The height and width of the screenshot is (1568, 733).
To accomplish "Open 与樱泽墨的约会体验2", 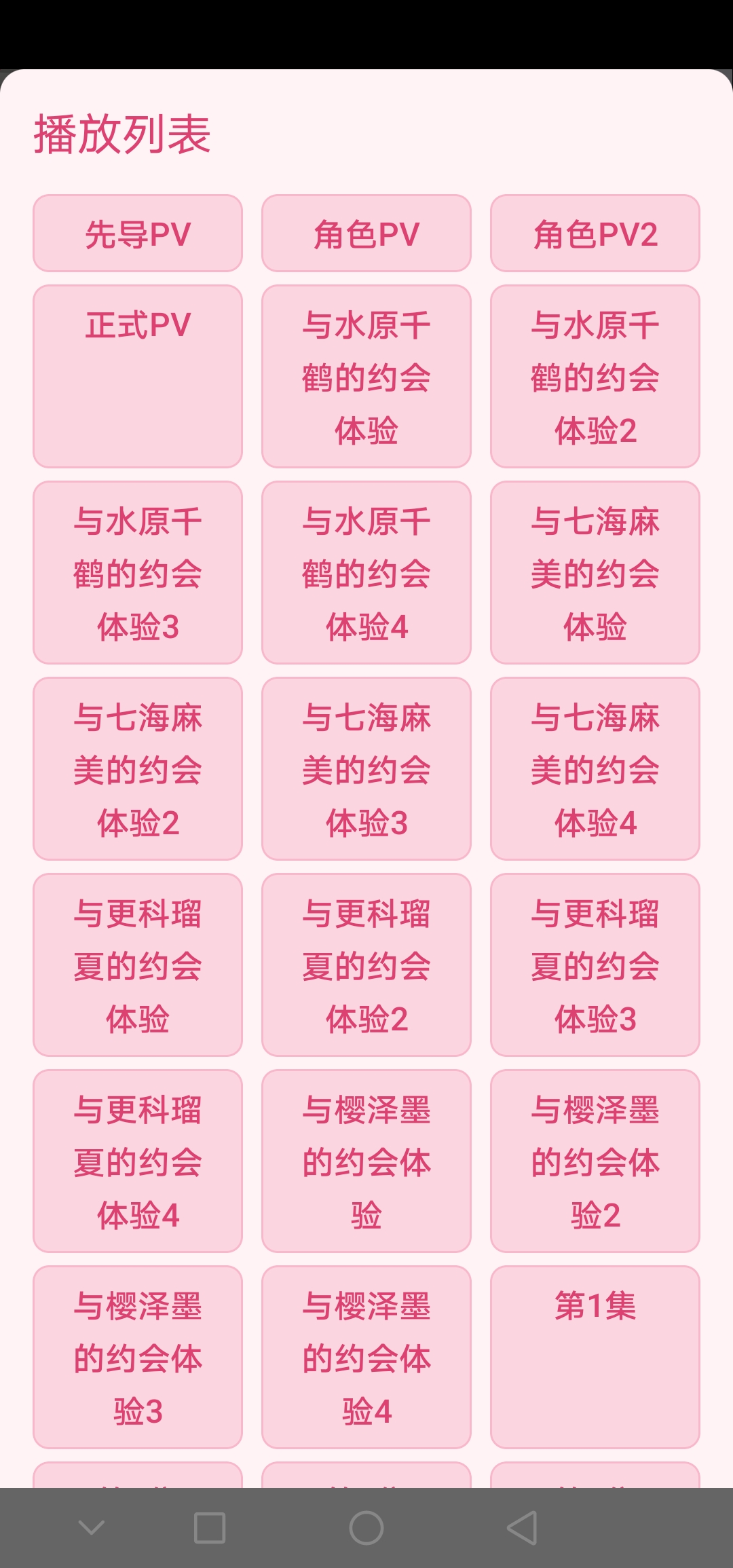I will pos(595,1161).
